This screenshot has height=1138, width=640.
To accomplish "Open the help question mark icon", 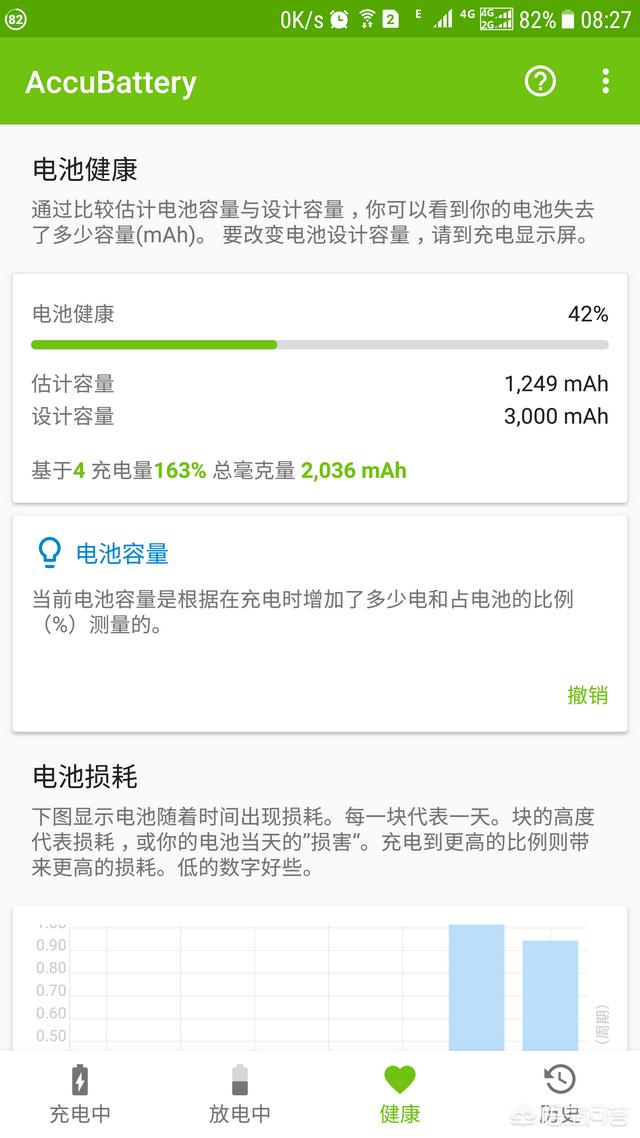I will pos(540,82).
